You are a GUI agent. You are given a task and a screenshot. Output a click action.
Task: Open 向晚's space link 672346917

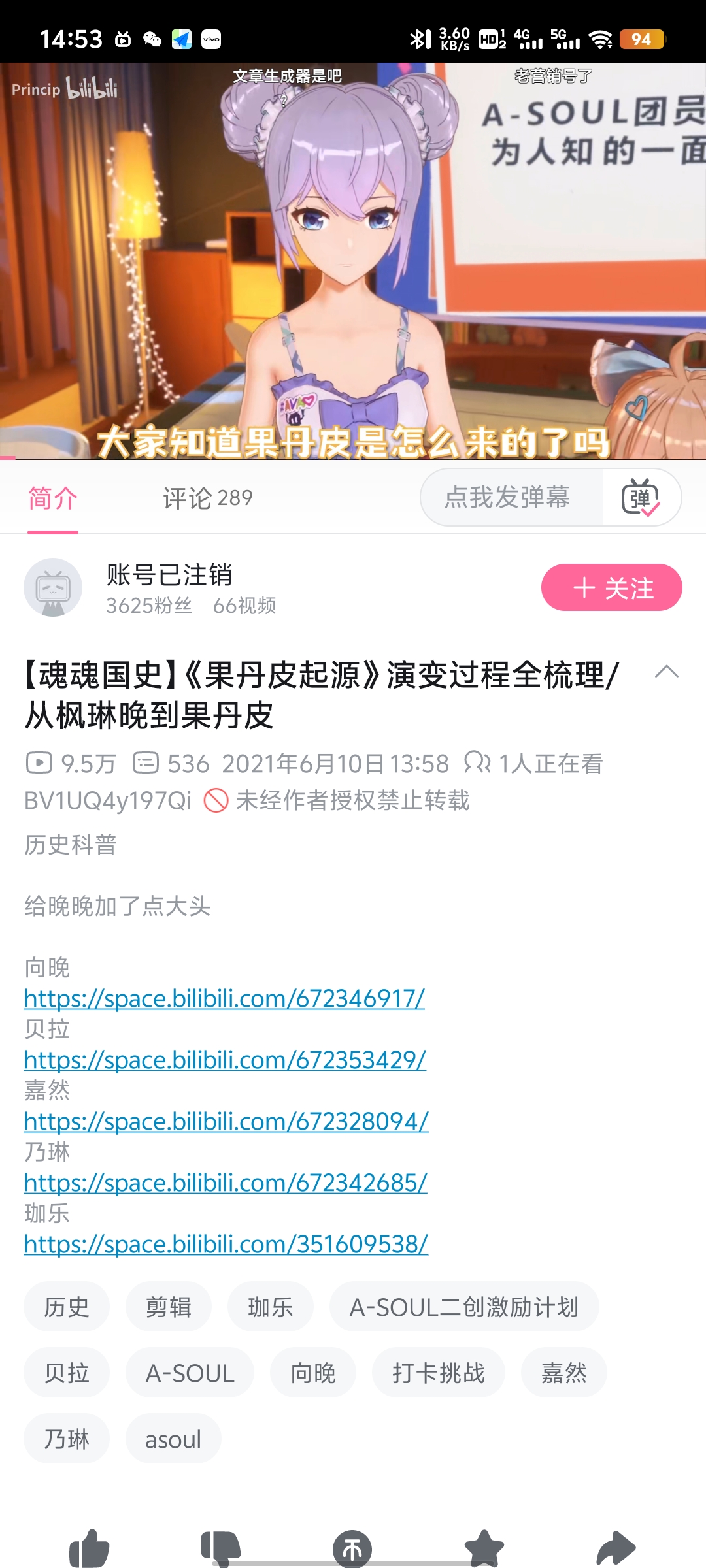point(224,998)
